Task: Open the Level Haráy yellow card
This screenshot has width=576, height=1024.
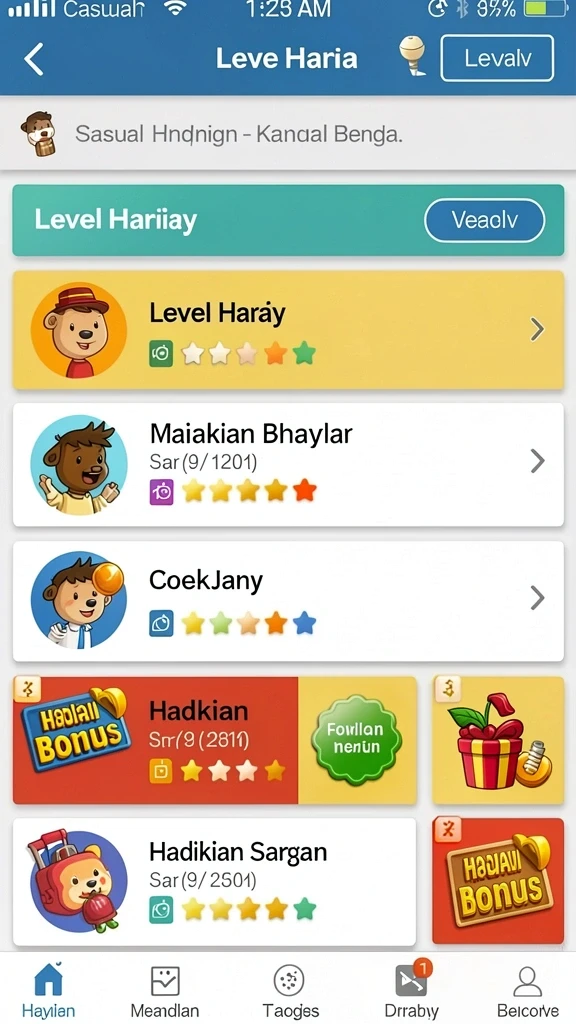Action: 288,330
